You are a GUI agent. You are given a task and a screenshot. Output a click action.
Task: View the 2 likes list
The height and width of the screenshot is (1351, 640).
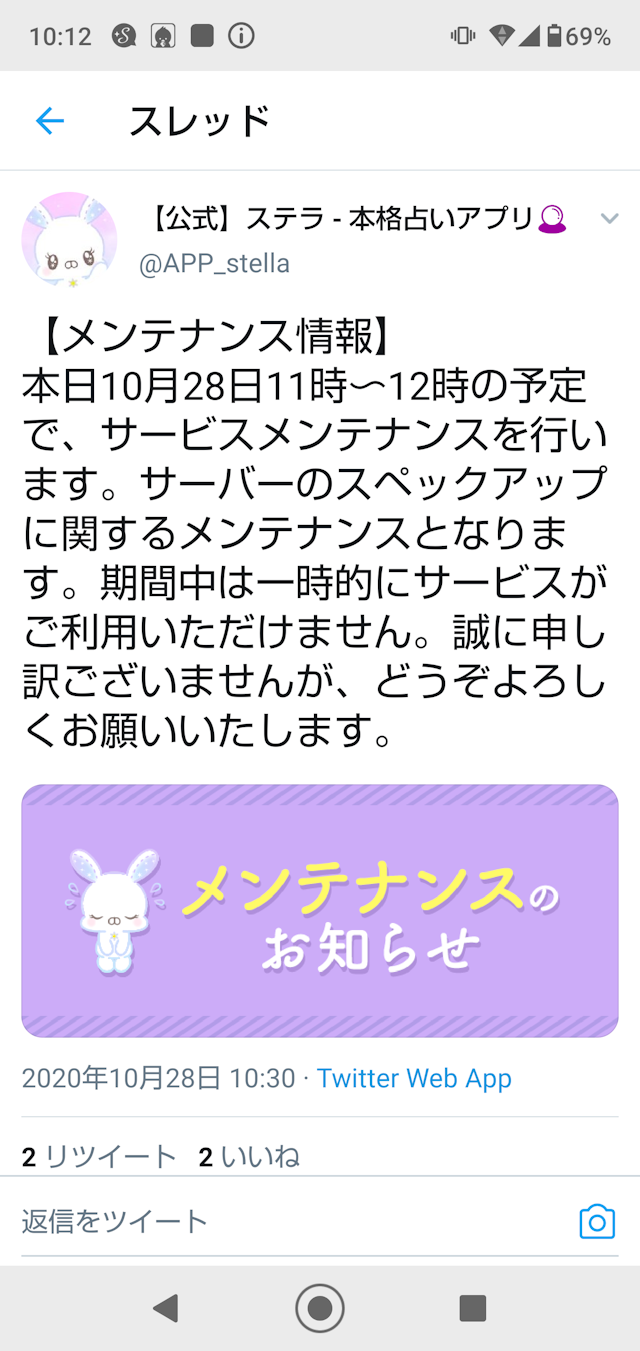point(249,1157)
